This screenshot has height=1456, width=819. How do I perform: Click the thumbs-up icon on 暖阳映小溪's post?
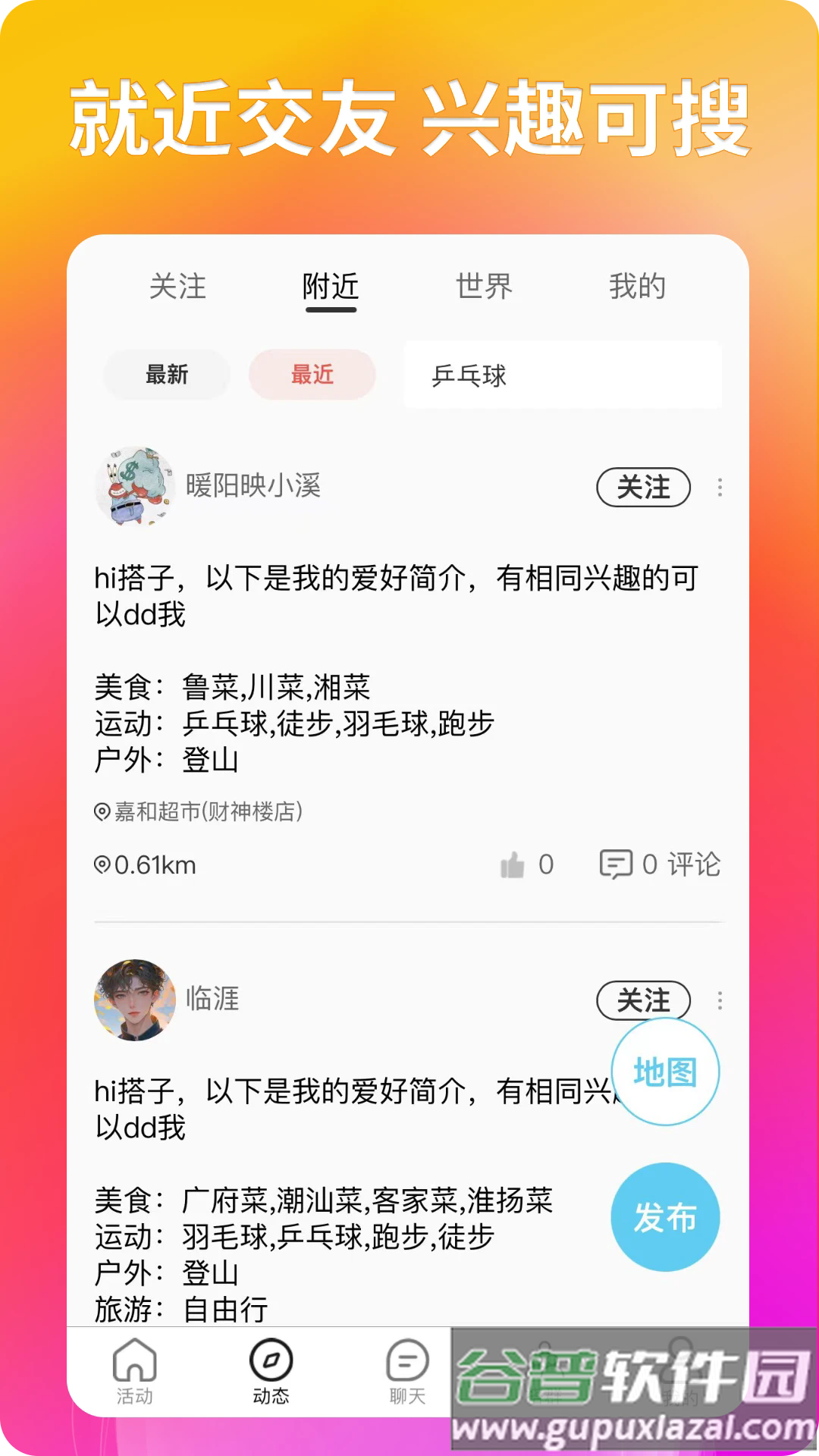pos(513,864)
